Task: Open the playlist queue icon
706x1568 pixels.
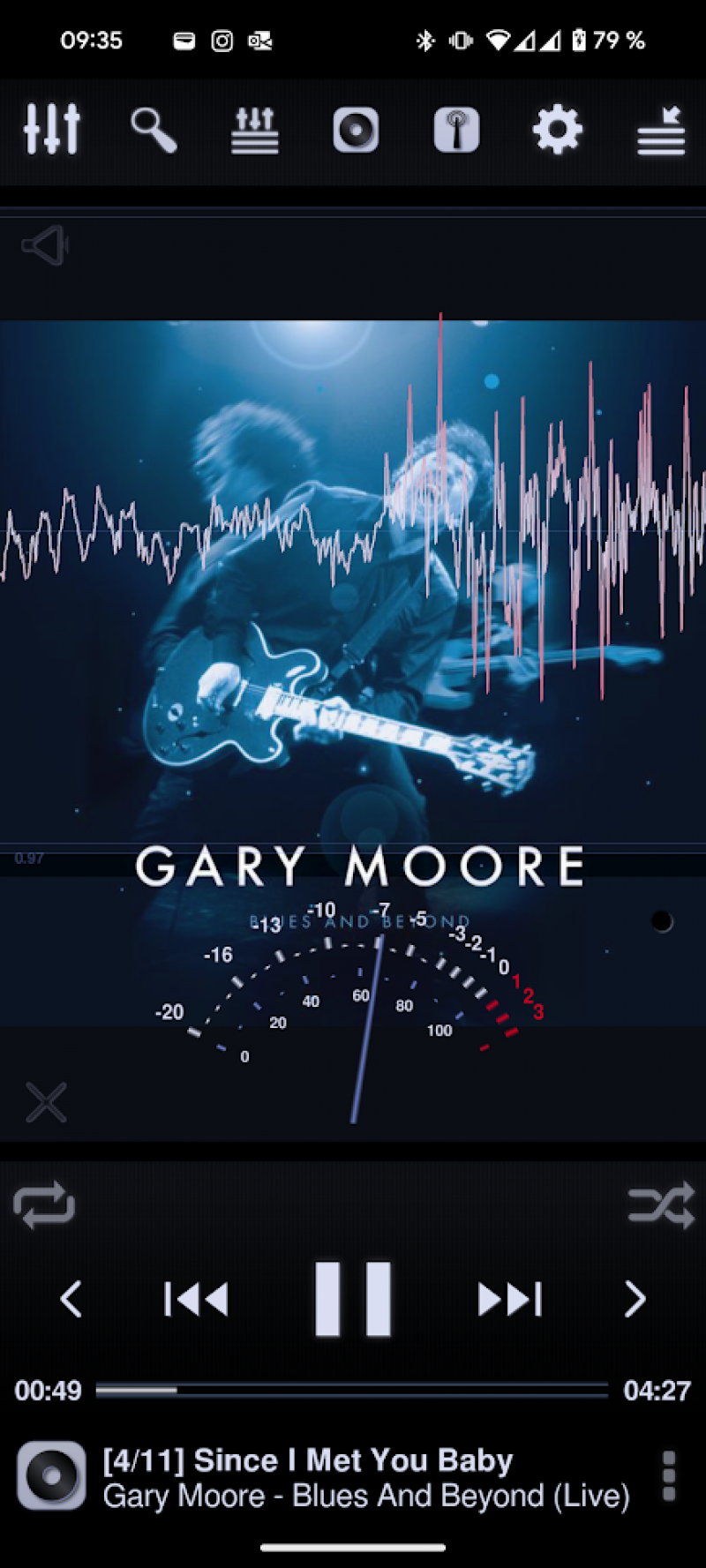Action: click(661, 131)
